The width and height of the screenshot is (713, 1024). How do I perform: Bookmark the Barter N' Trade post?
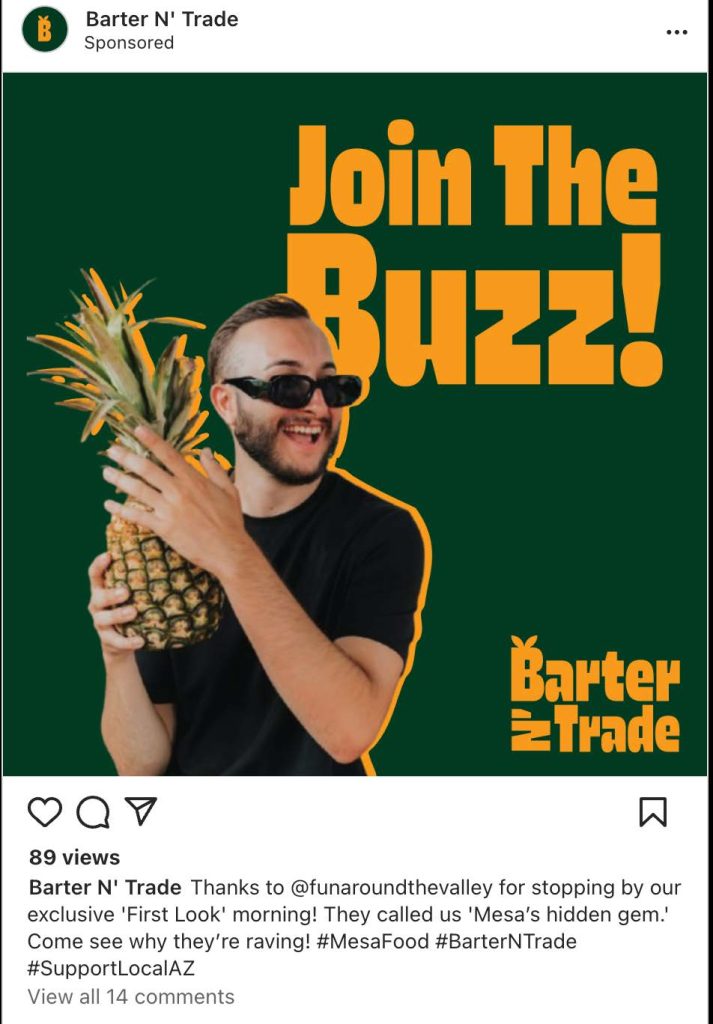652,812
